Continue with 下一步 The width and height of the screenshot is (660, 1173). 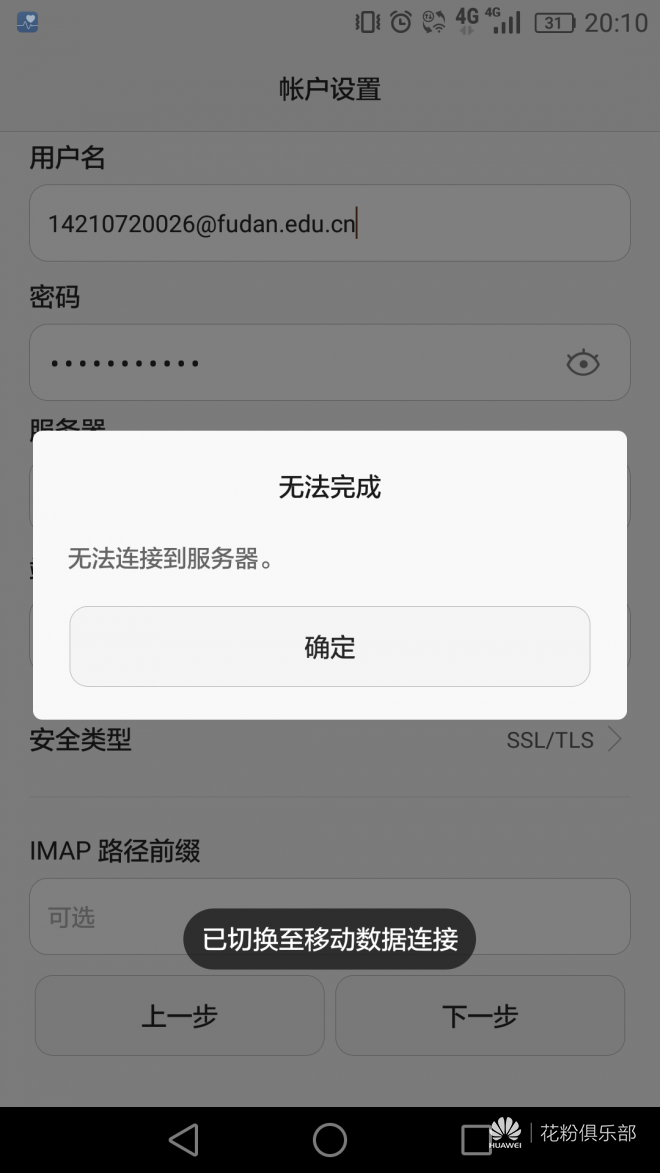coord(480,1015)
